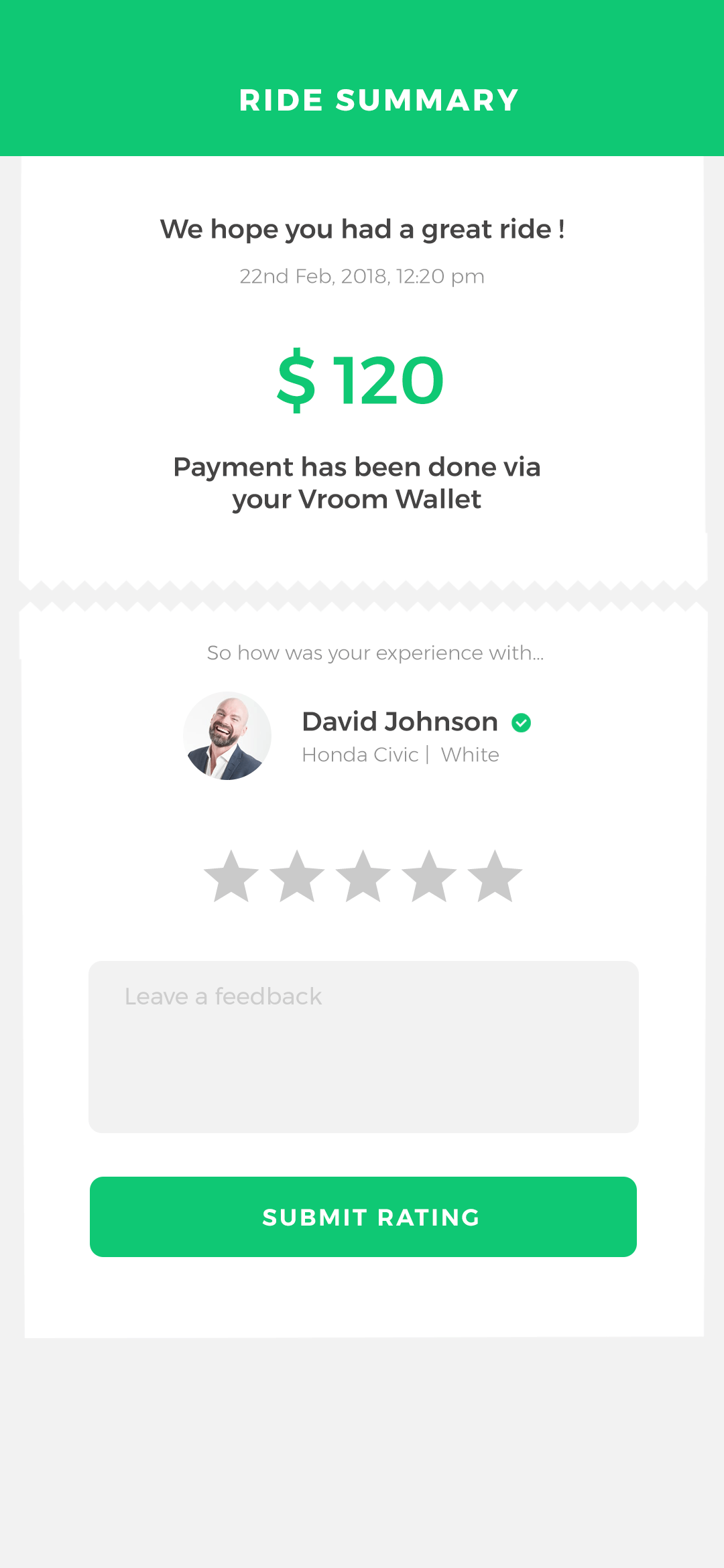Screen dimensions: 724x1568
Task: Open the fare amount details for $120
Action: click(361, 379)
